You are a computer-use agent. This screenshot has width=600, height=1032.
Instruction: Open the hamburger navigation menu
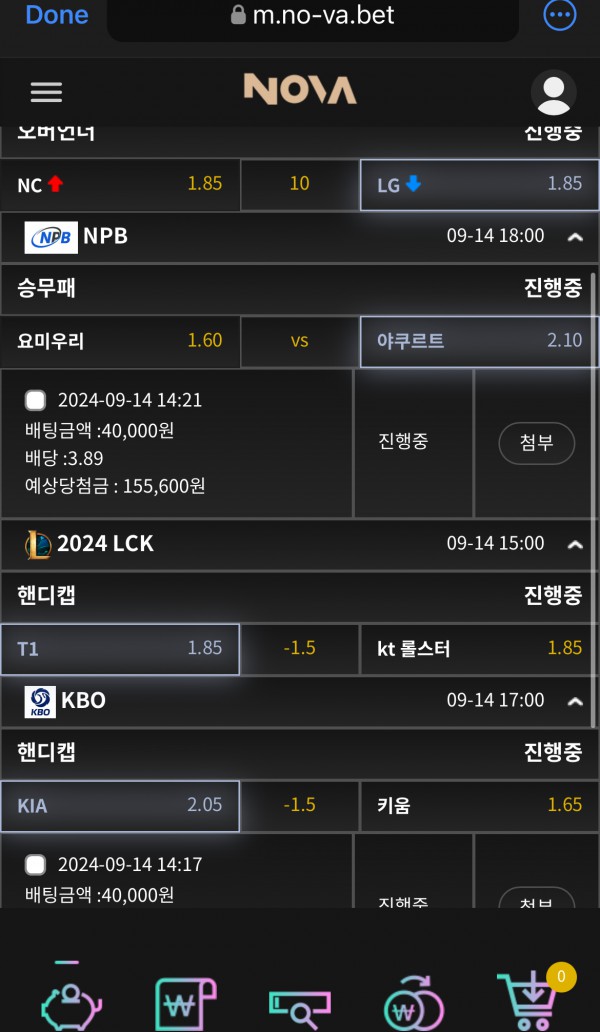46,92
